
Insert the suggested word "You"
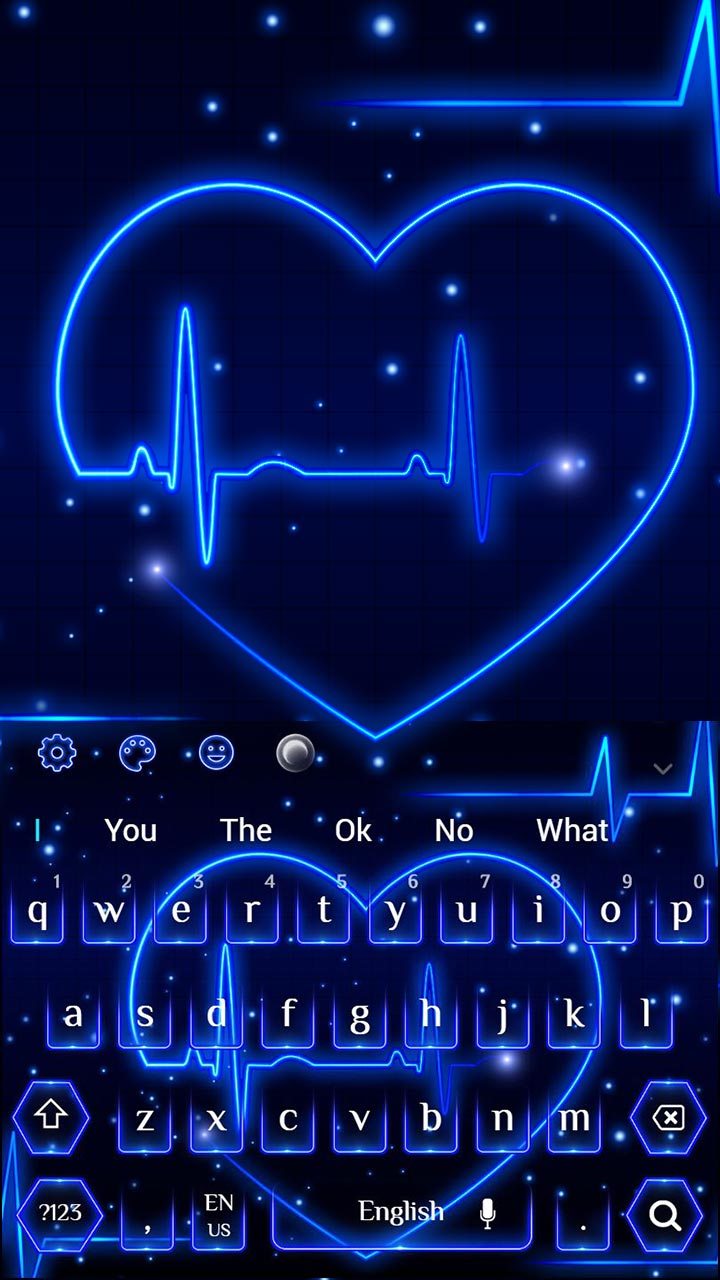coord(131,830)
